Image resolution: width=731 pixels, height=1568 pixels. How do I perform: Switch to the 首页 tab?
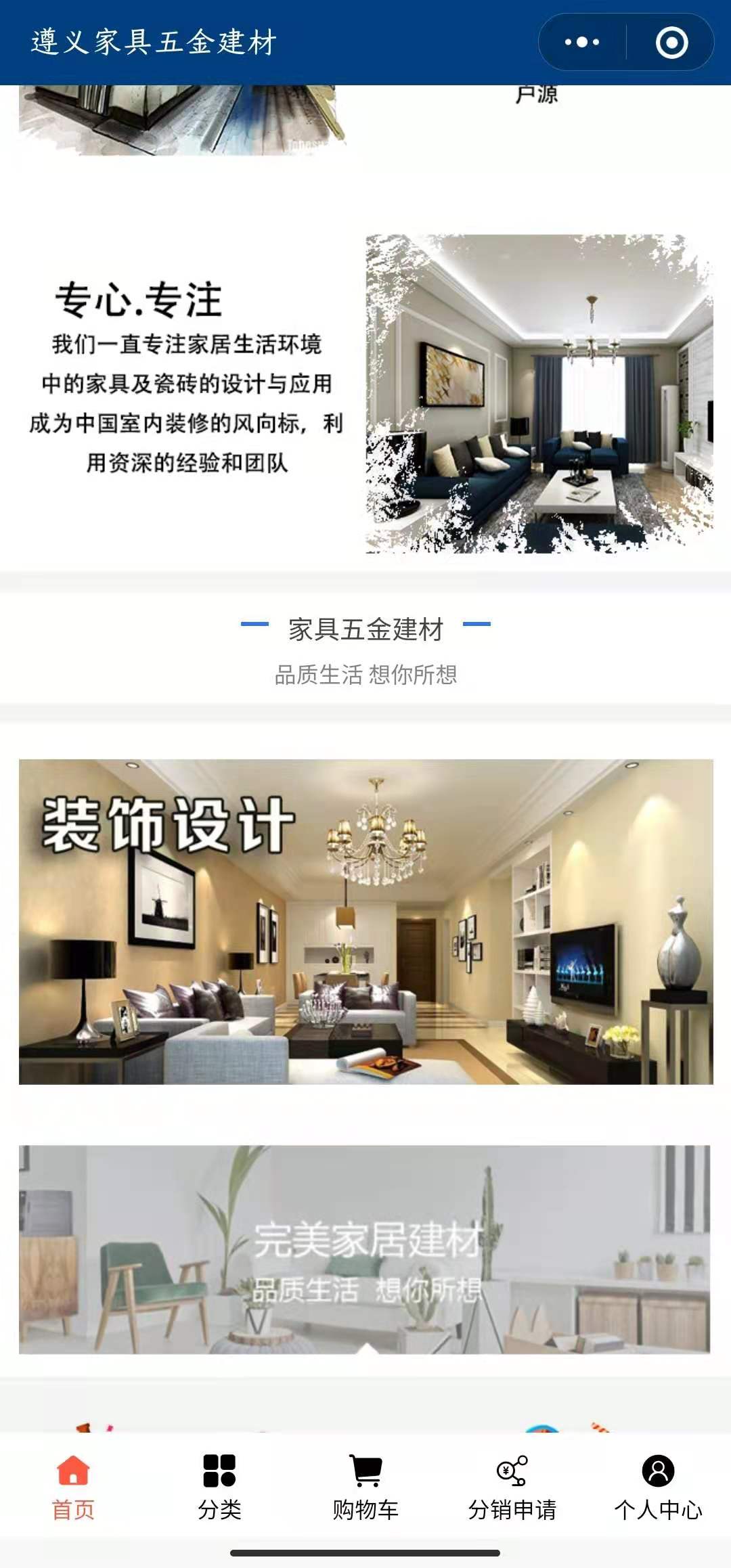pos(73,1485)
